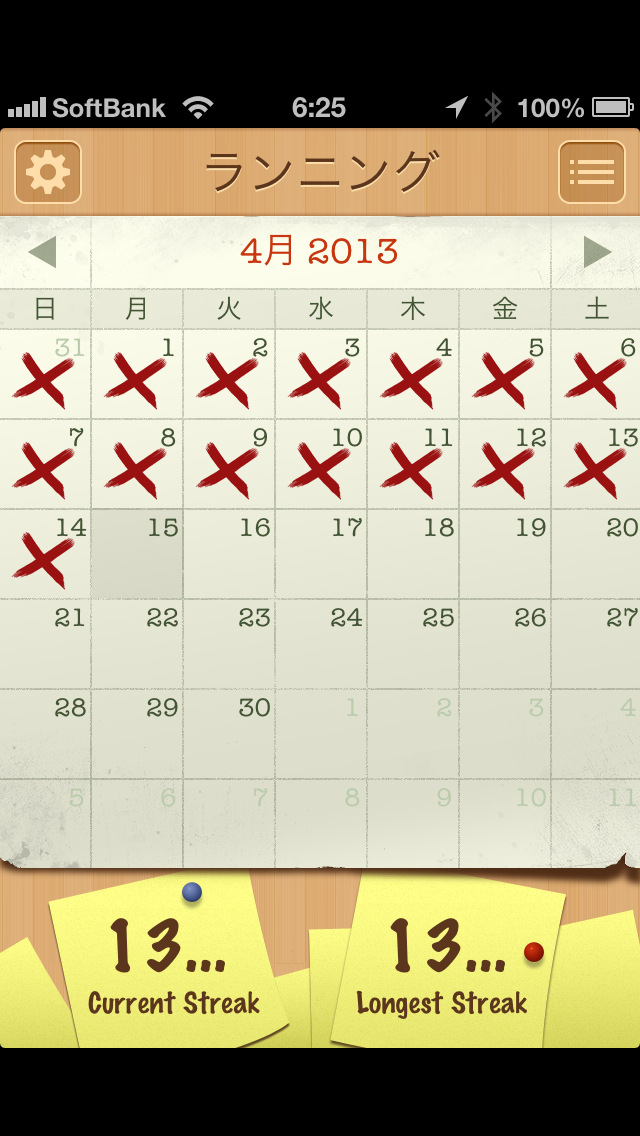Viewport: 640px width, 1136px height.
Task: Open the settings gear
Action: tap(48, 172)
